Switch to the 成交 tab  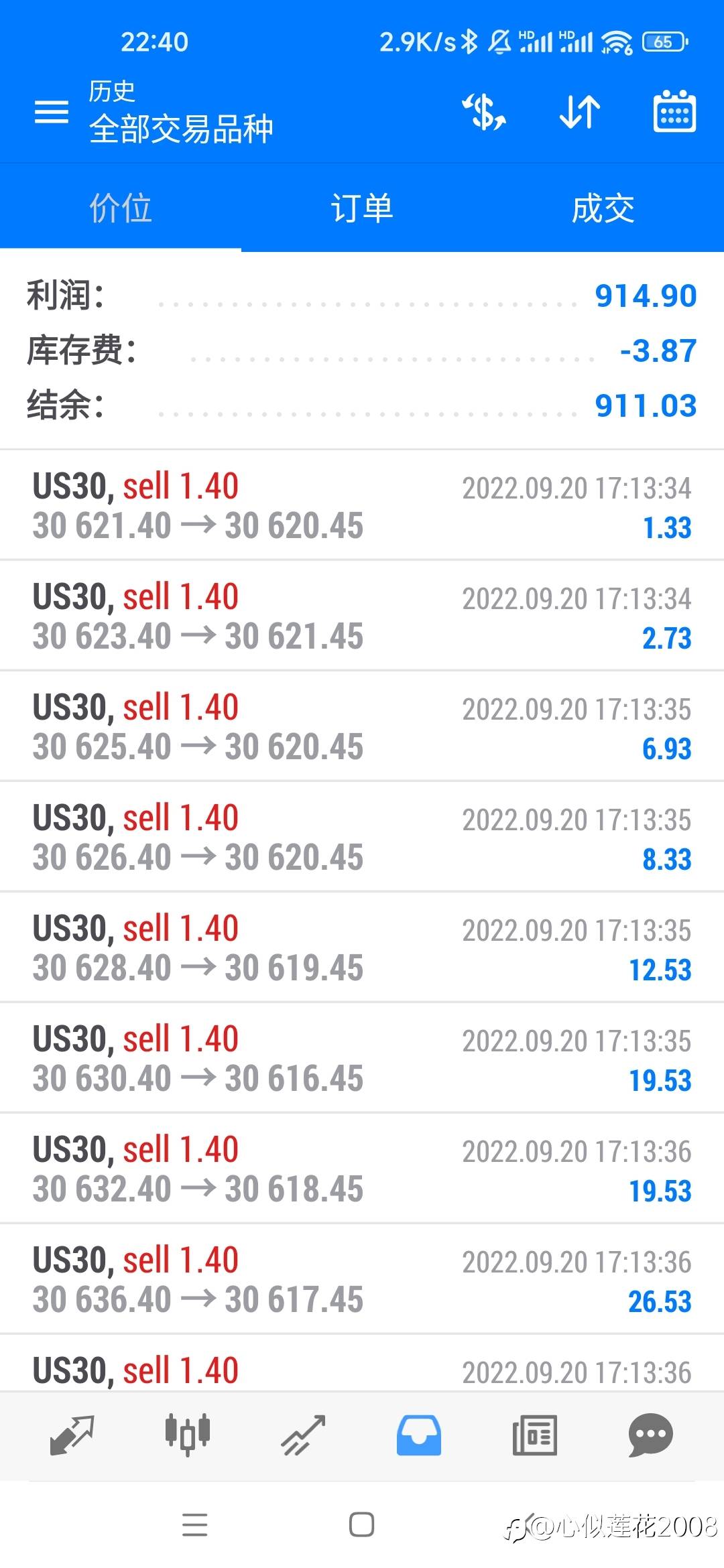pyautogui.click(x=603, y=208)
